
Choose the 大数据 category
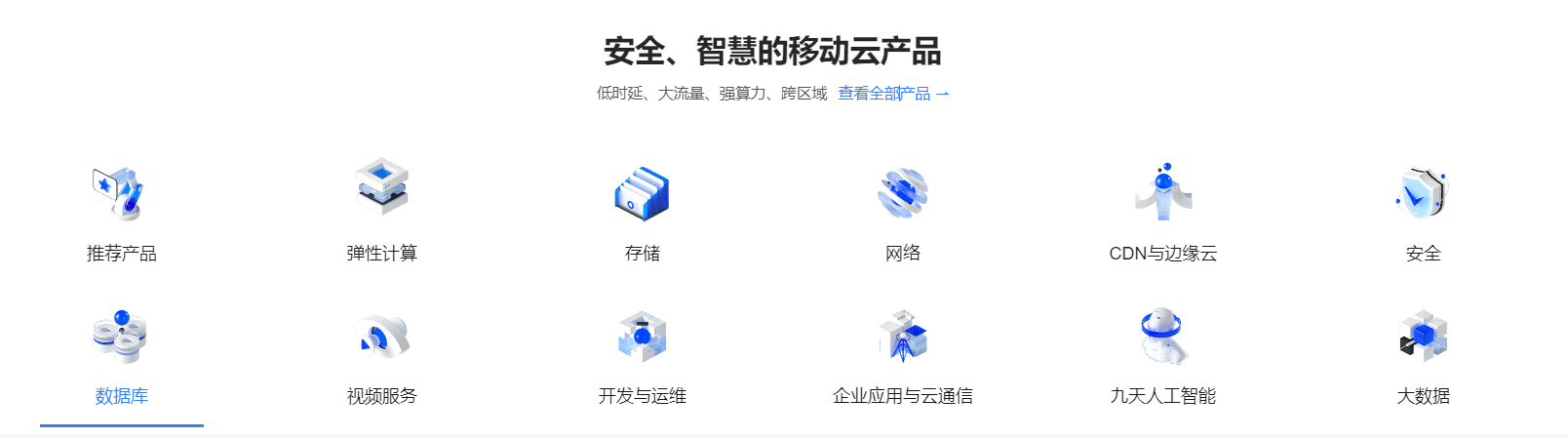click(x=1424, y=356)
